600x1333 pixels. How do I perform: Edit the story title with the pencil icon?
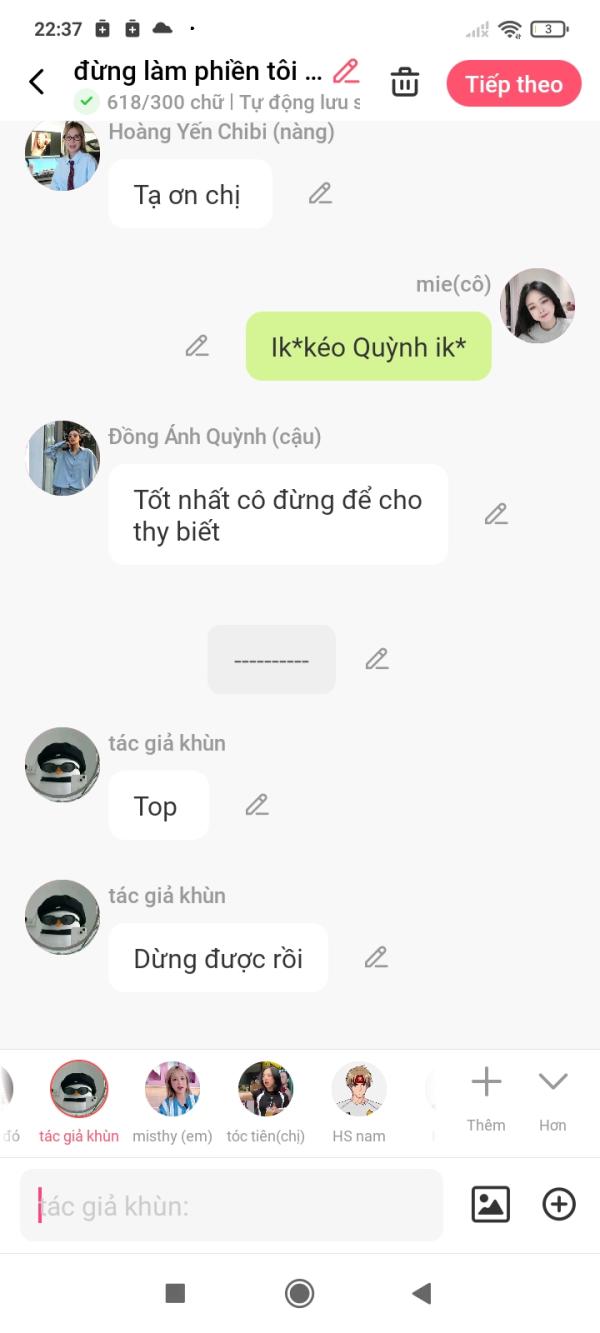point(346,71)
